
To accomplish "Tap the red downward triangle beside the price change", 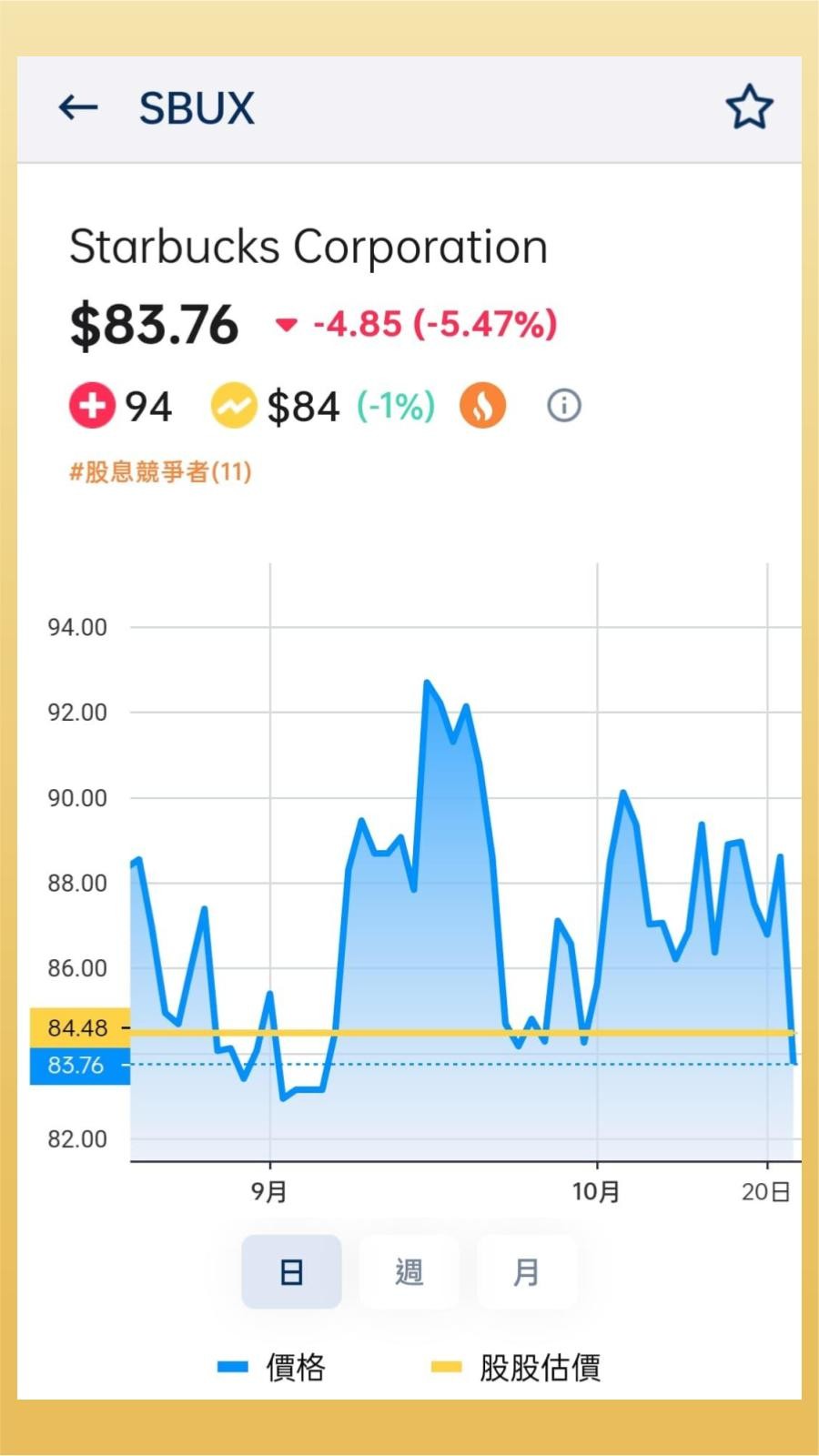I will click(287, 325).
